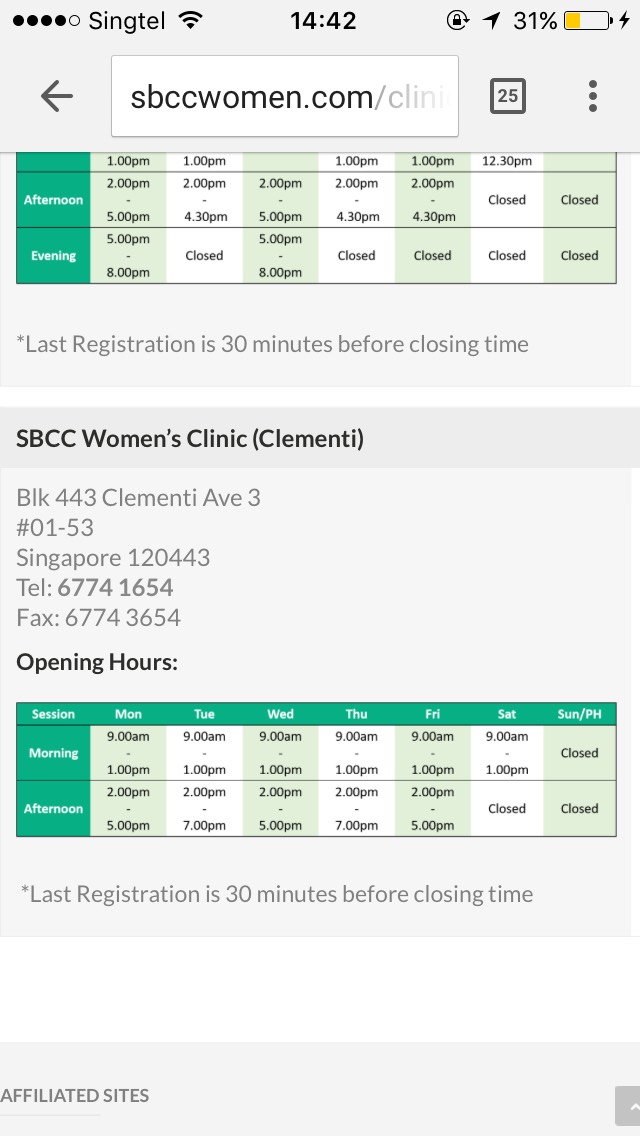
Task: Open the browser overflow menu
Action: tap(593, 96)
